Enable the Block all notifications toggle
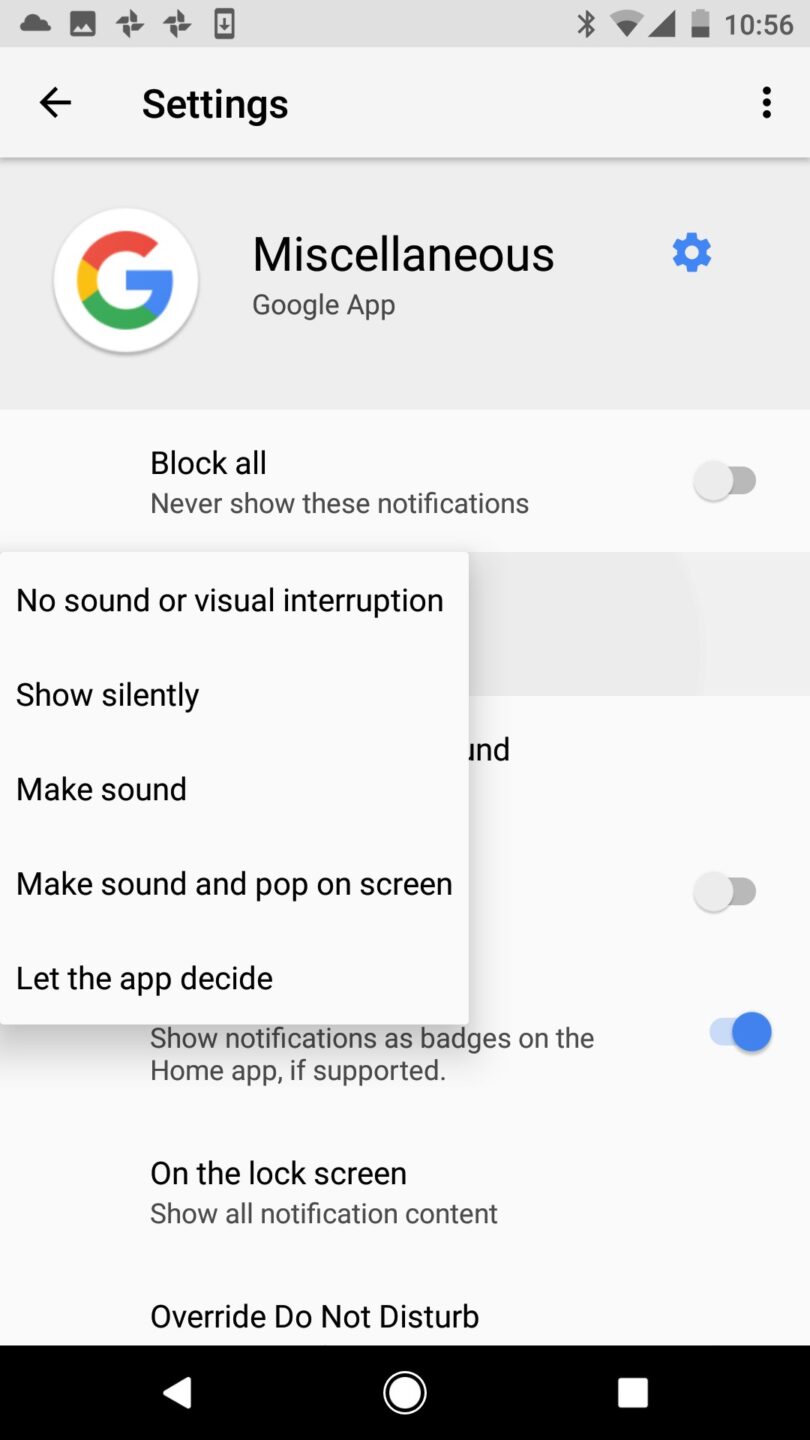The height and width of the screenshot is (1440, 810). click(x=728, y=481)
